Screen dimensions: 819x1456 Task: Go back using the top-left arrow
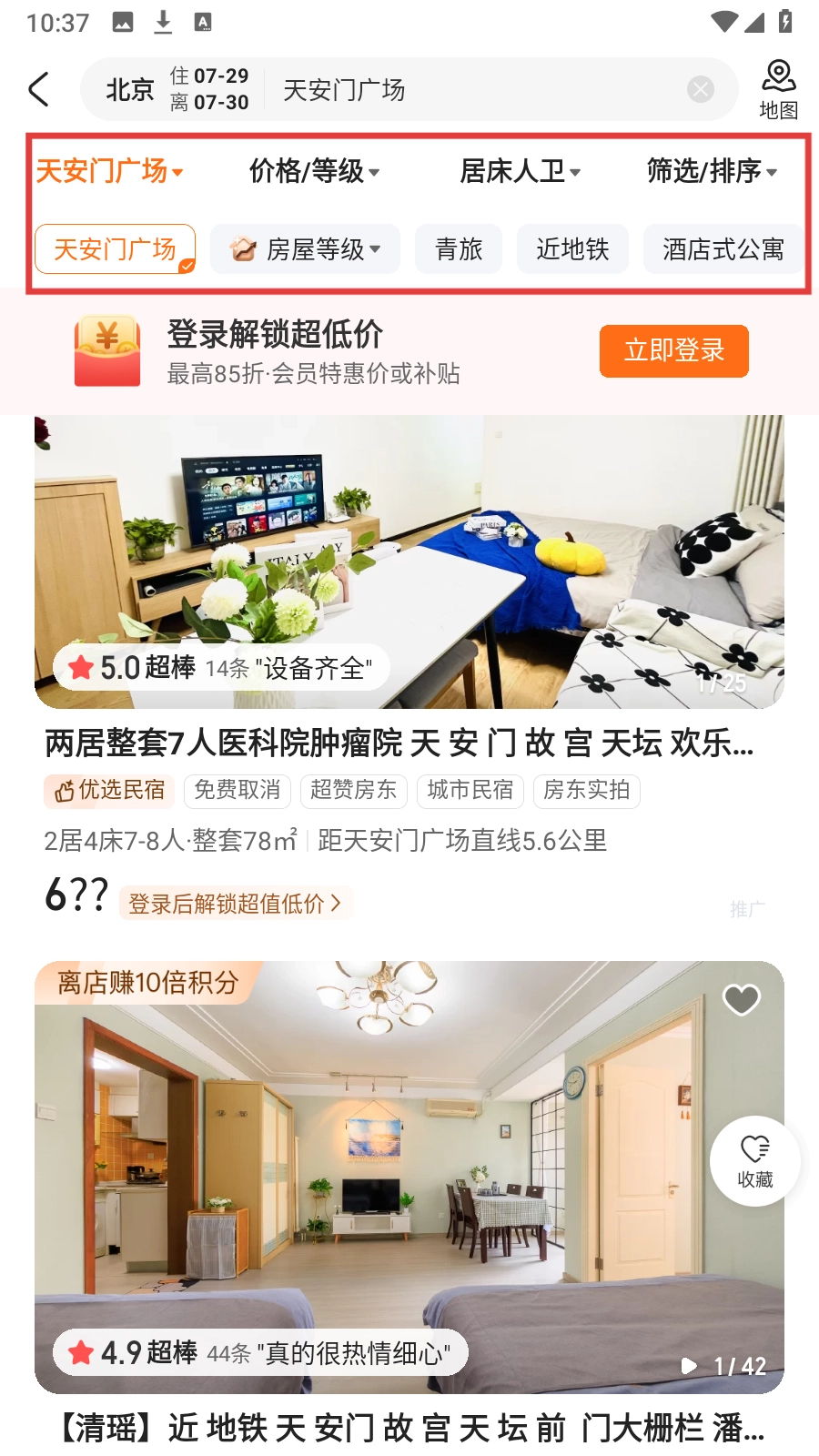click(x=39, y=89)
